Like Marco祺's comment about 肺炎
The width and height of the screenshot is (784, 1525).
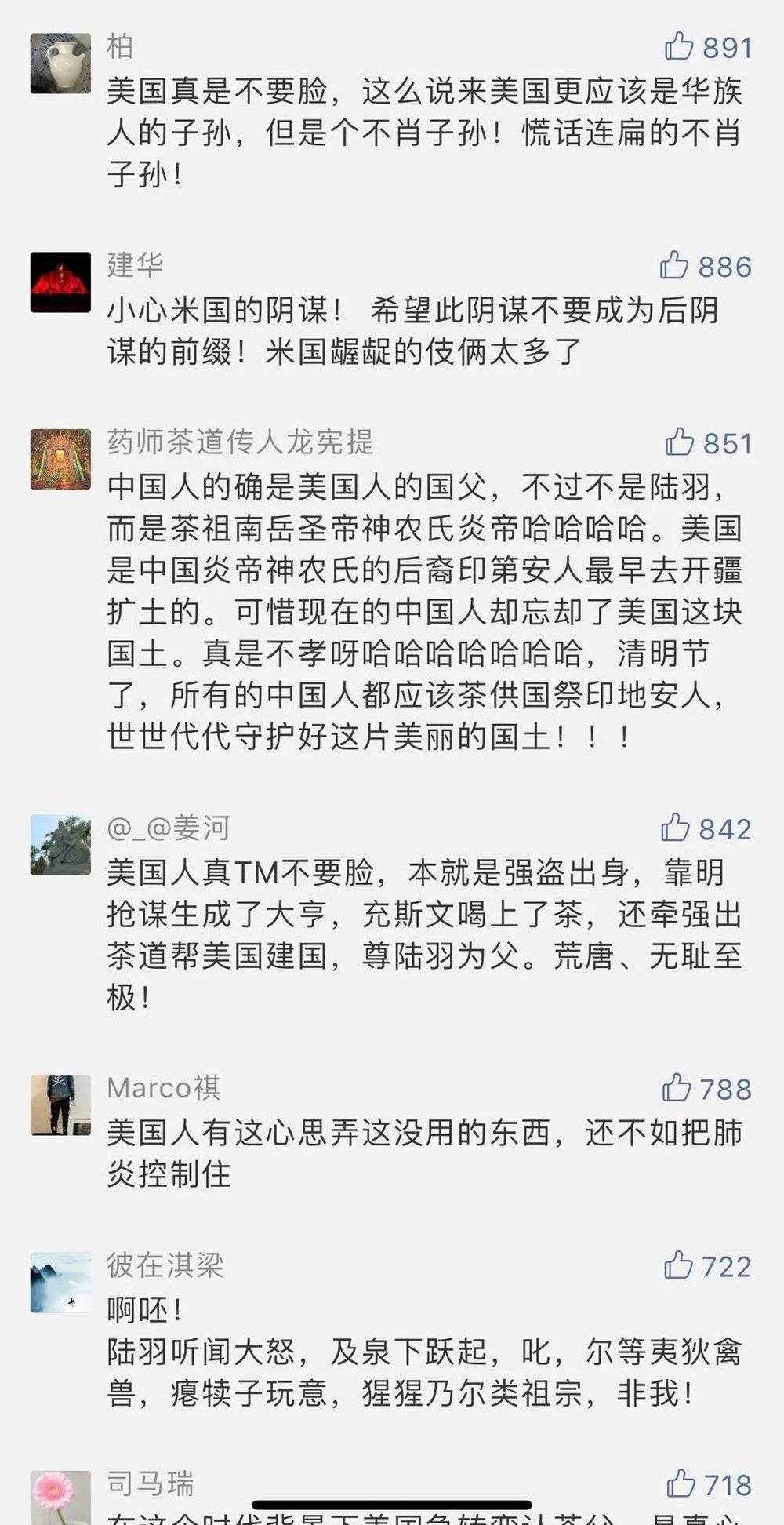(x=676, y=1088)
